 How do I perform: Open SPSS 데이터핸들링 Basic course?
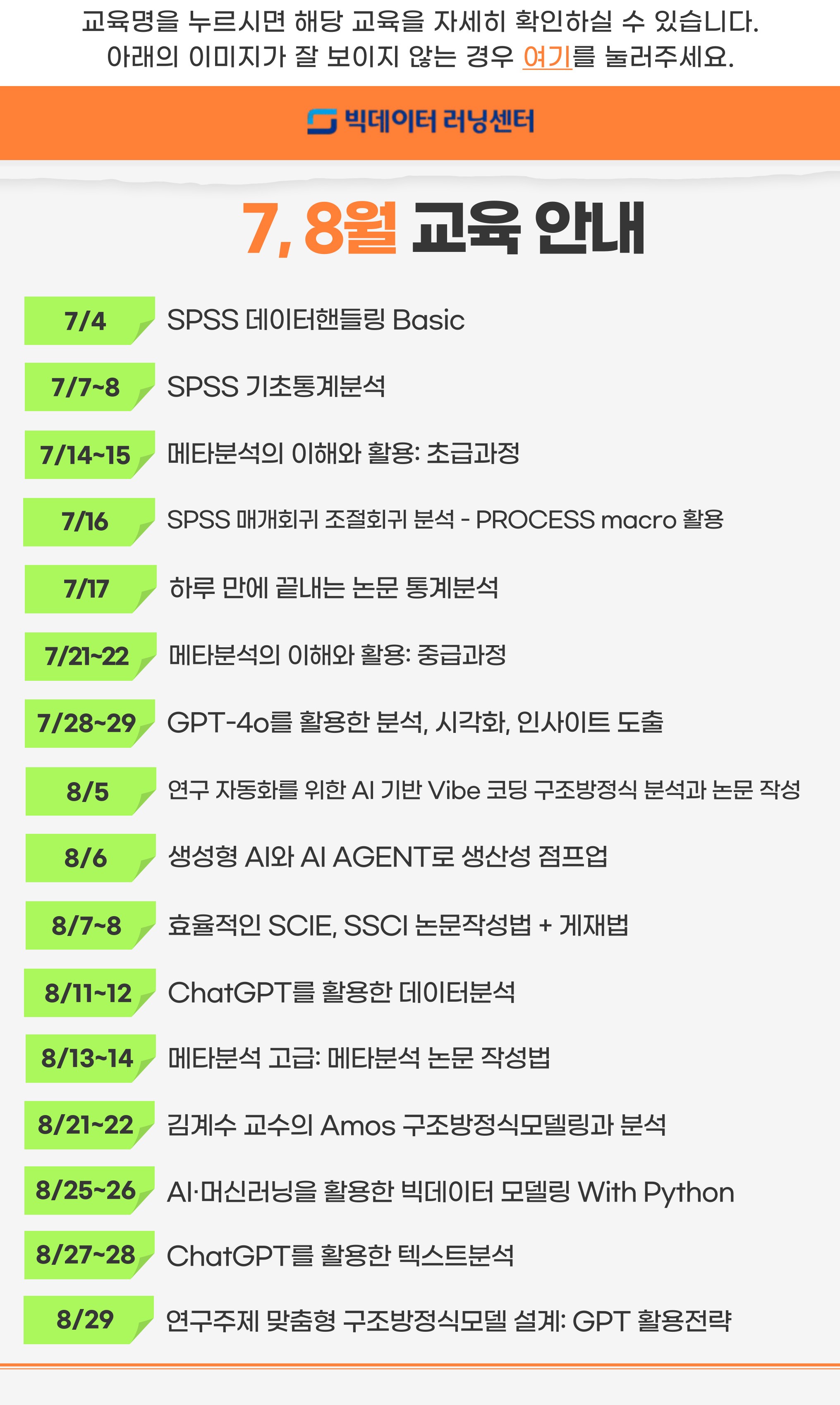point(315,320)
